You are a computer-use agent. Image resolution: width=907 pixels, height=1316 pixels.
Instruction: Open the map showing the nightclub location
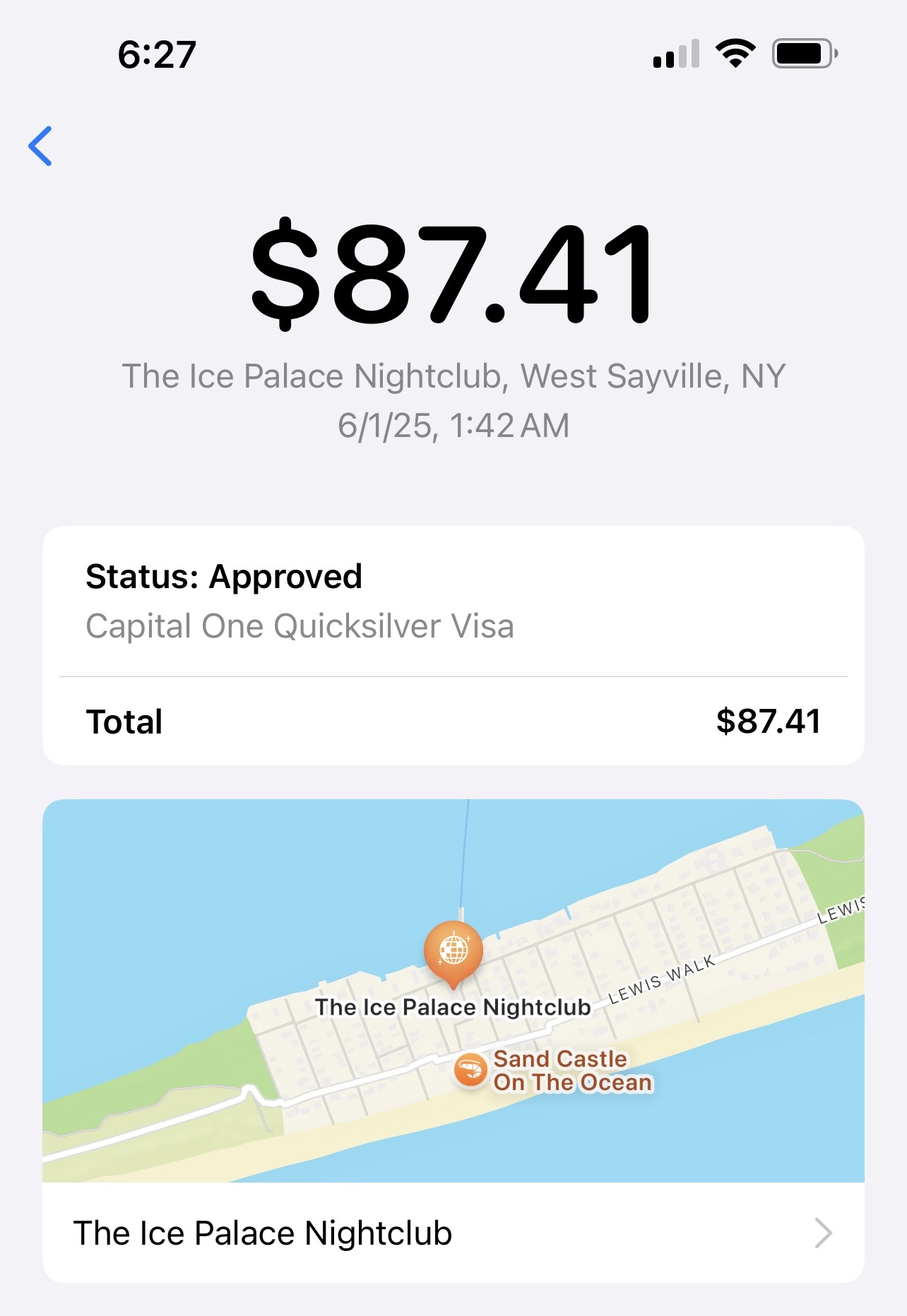(x=452, y=988)
